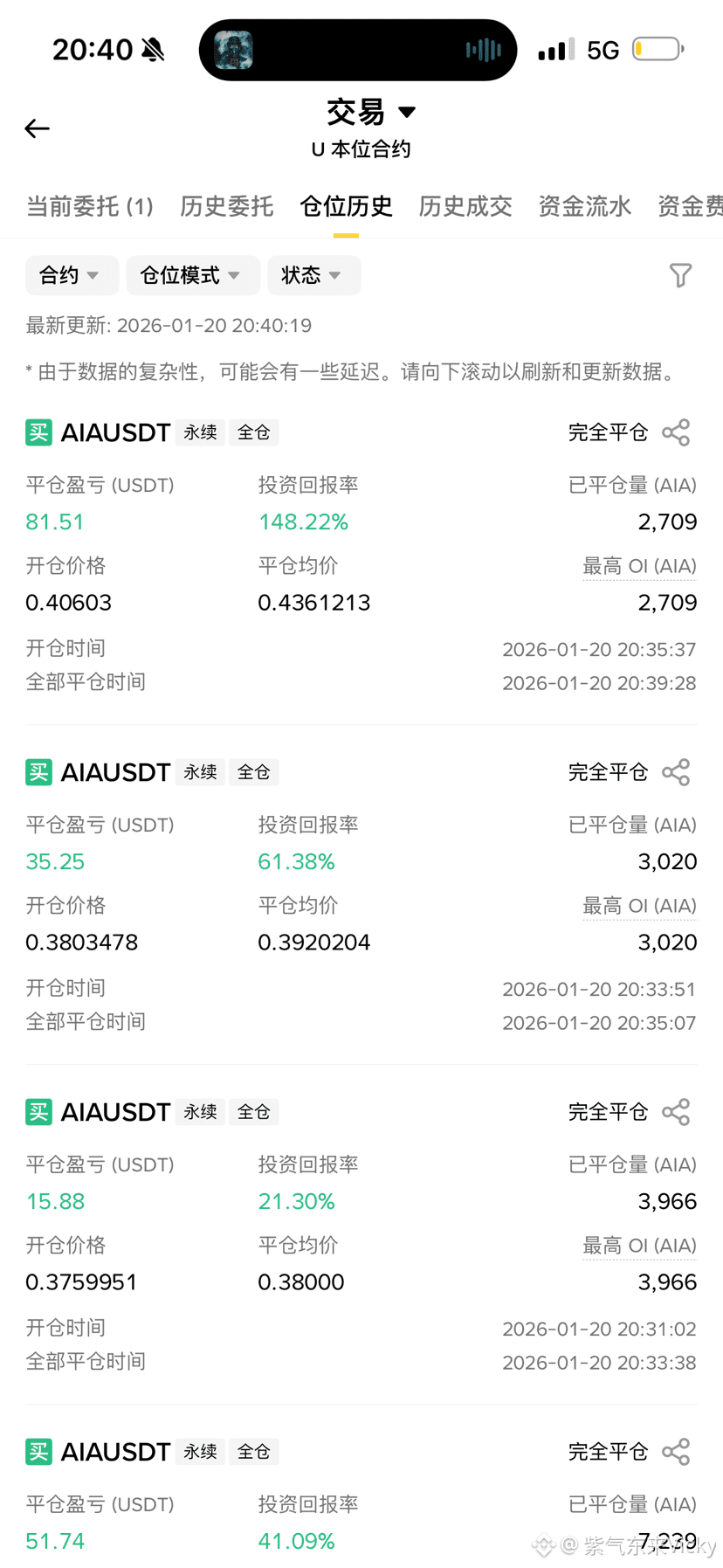Switch to the 历史成交 tab
The image size is (723, 1568).
tap(465, 206)
